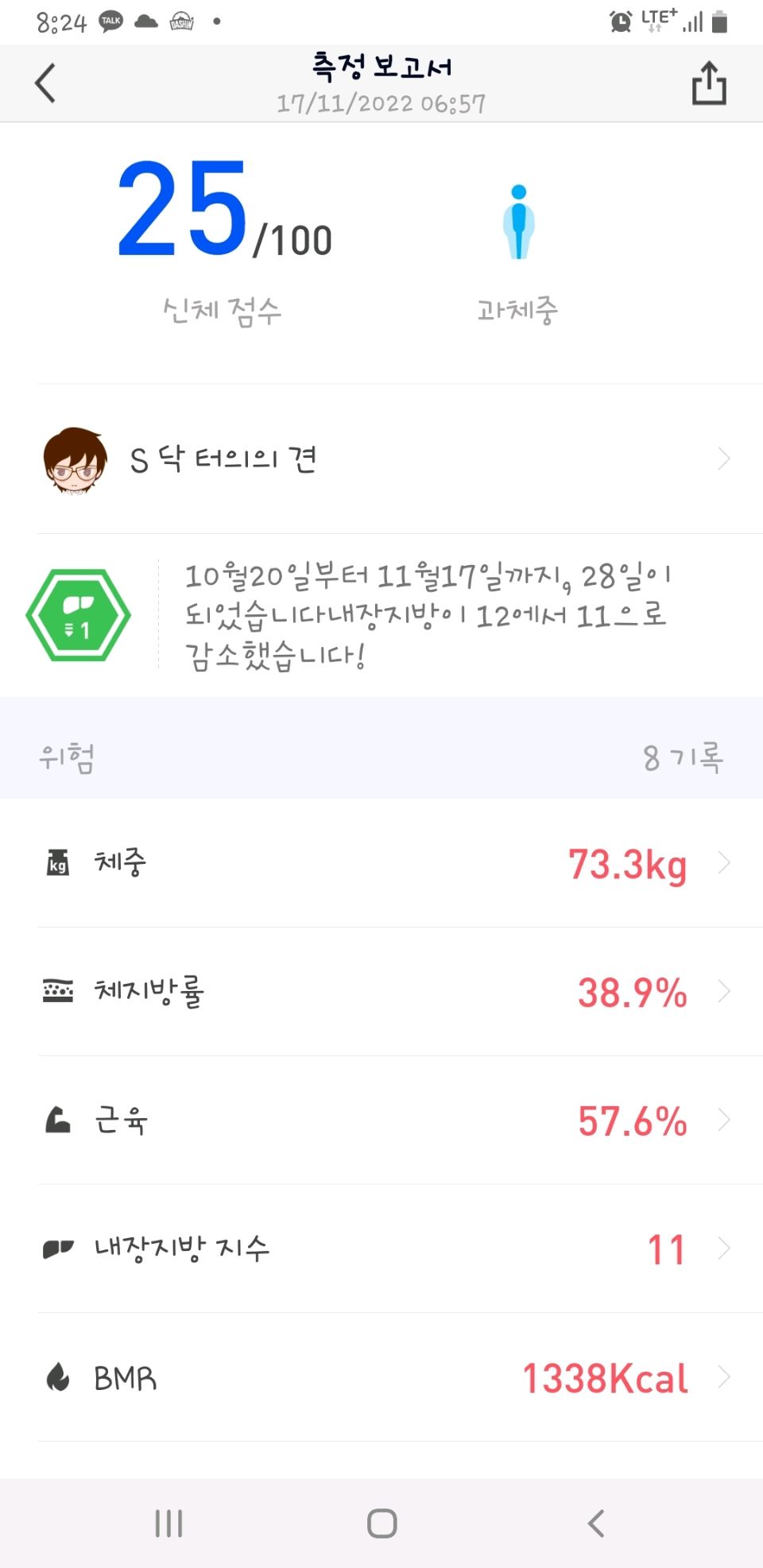Open 체중 73.3kg details
763x1568 pixels.
point(381,863)
